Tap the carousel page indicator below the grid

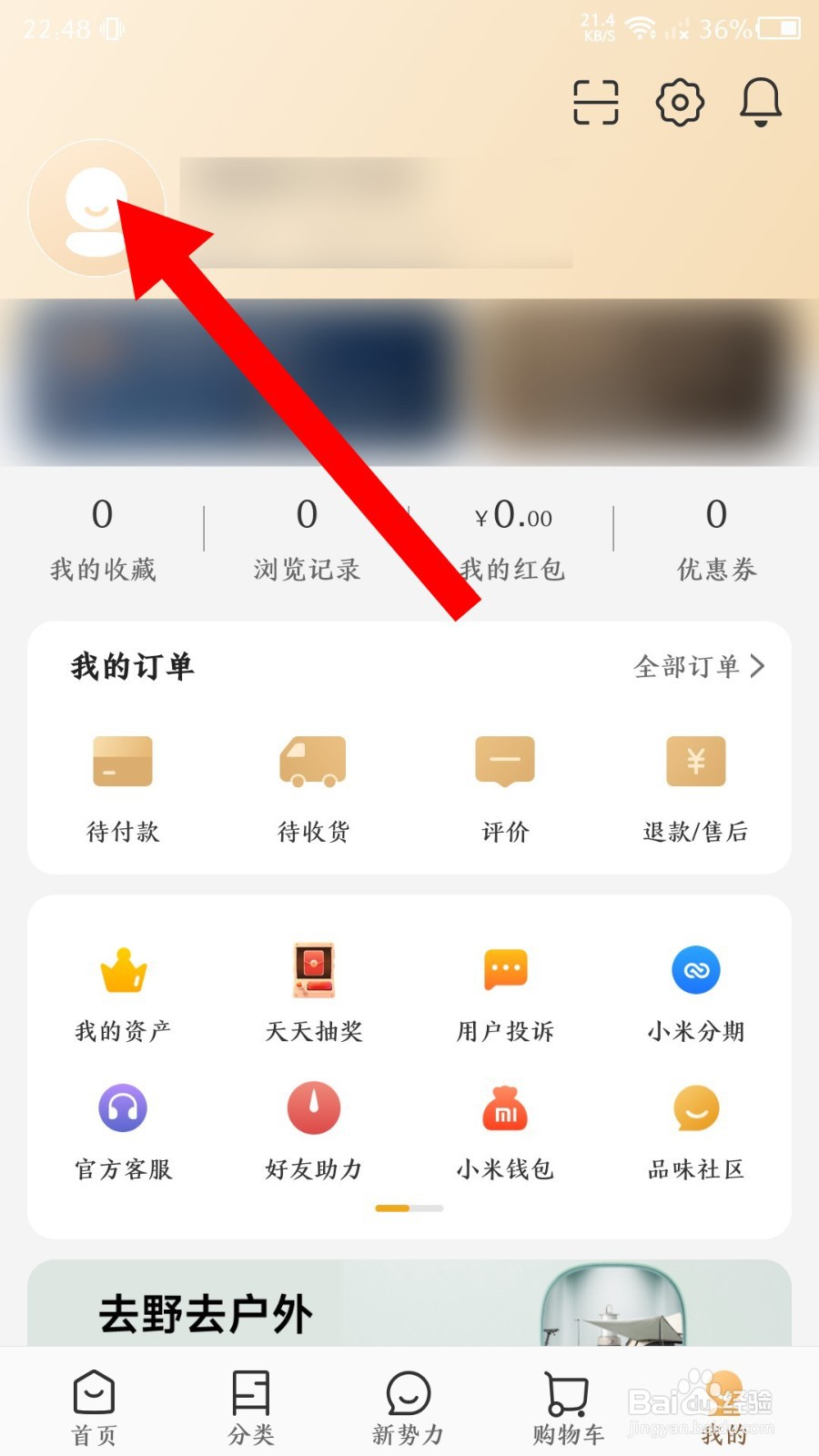409,1208
